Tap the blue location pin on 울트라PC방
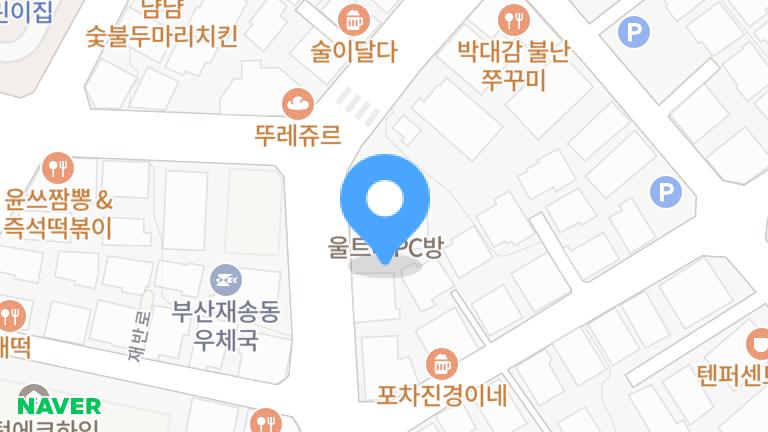 click(x=385, y=201)
